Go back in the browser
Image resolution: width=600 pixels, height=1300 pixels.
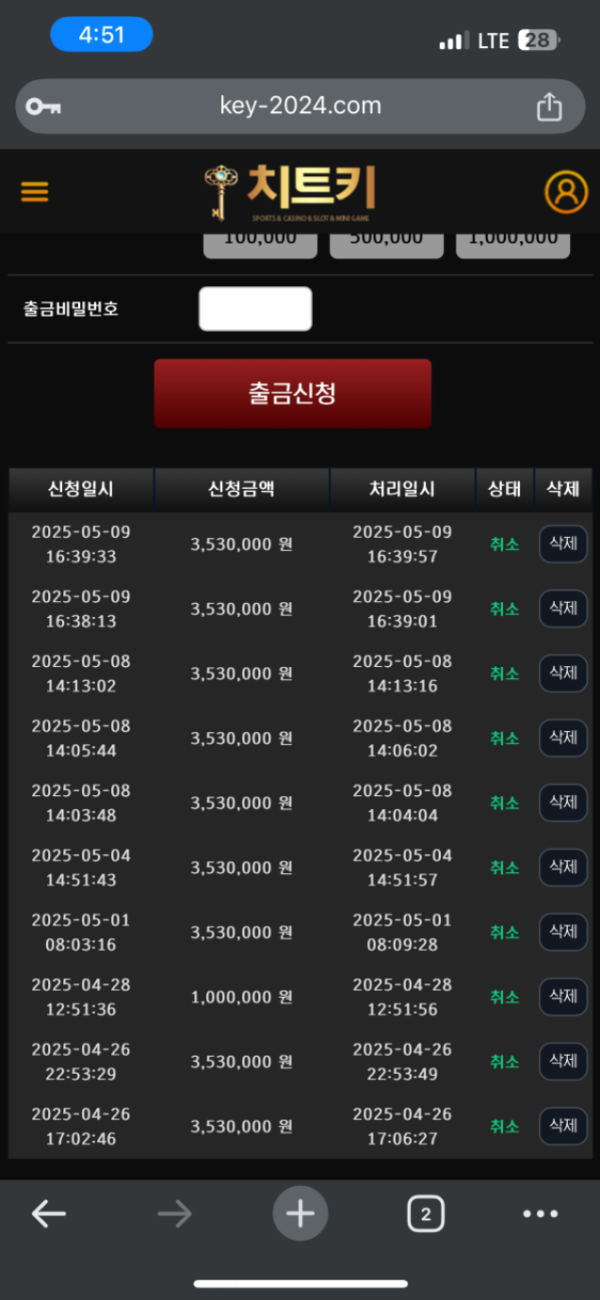click(48, 1214)
